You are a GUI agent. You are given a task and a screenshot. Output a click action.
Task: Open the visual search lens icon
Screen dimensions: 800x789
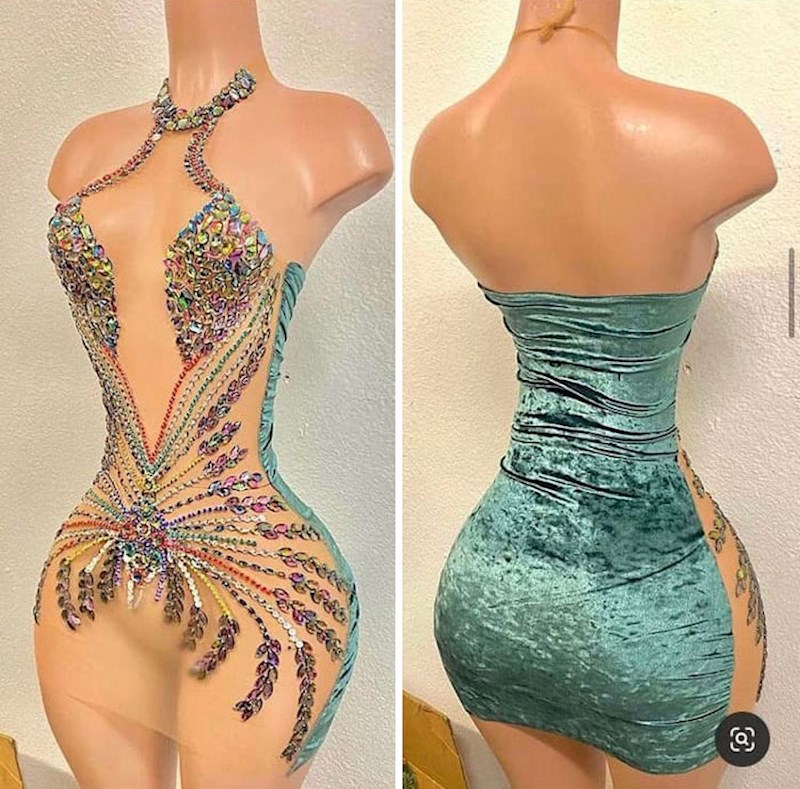click(x=741, y=739)
